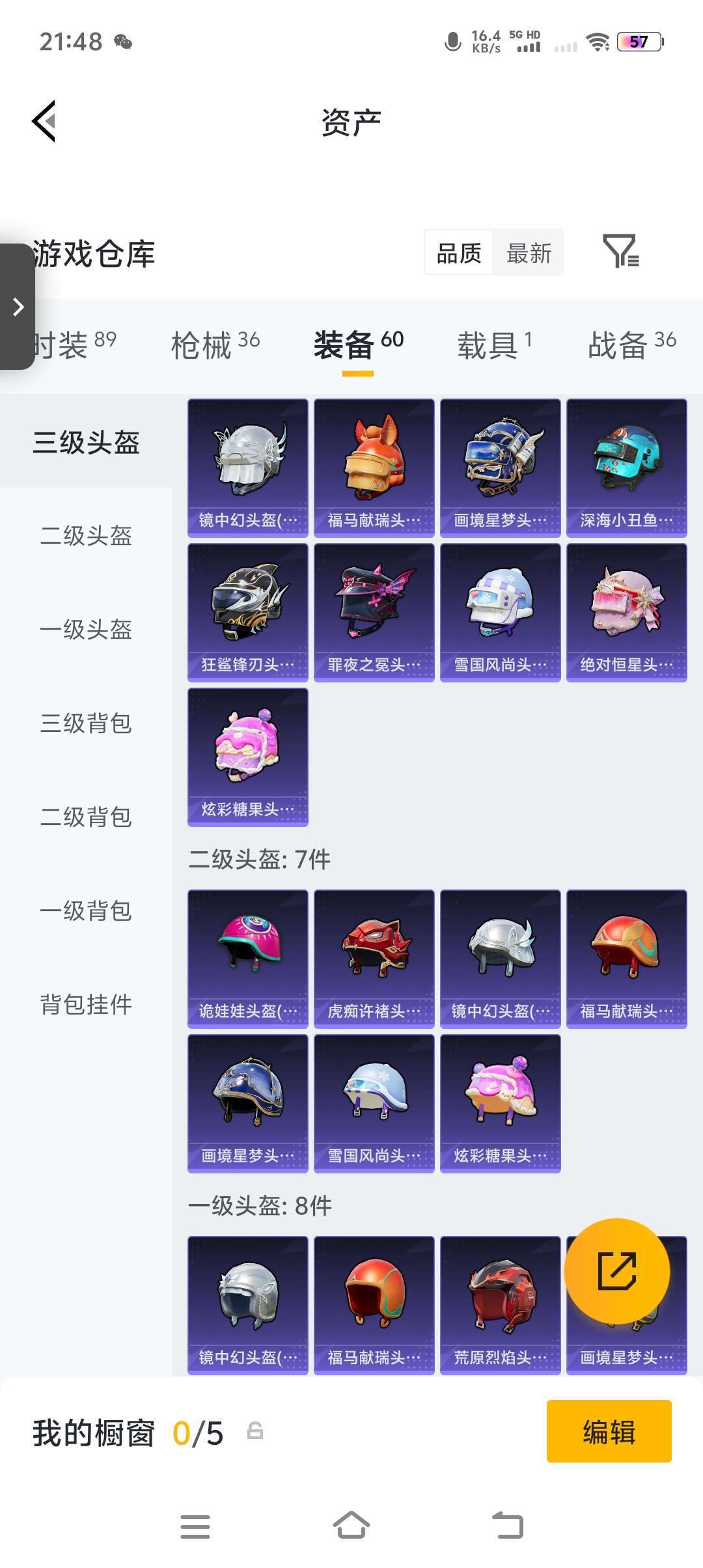Open the microphone indicator in status bar
Viewport: 703px width, 1568px height.
click(451, 42)
